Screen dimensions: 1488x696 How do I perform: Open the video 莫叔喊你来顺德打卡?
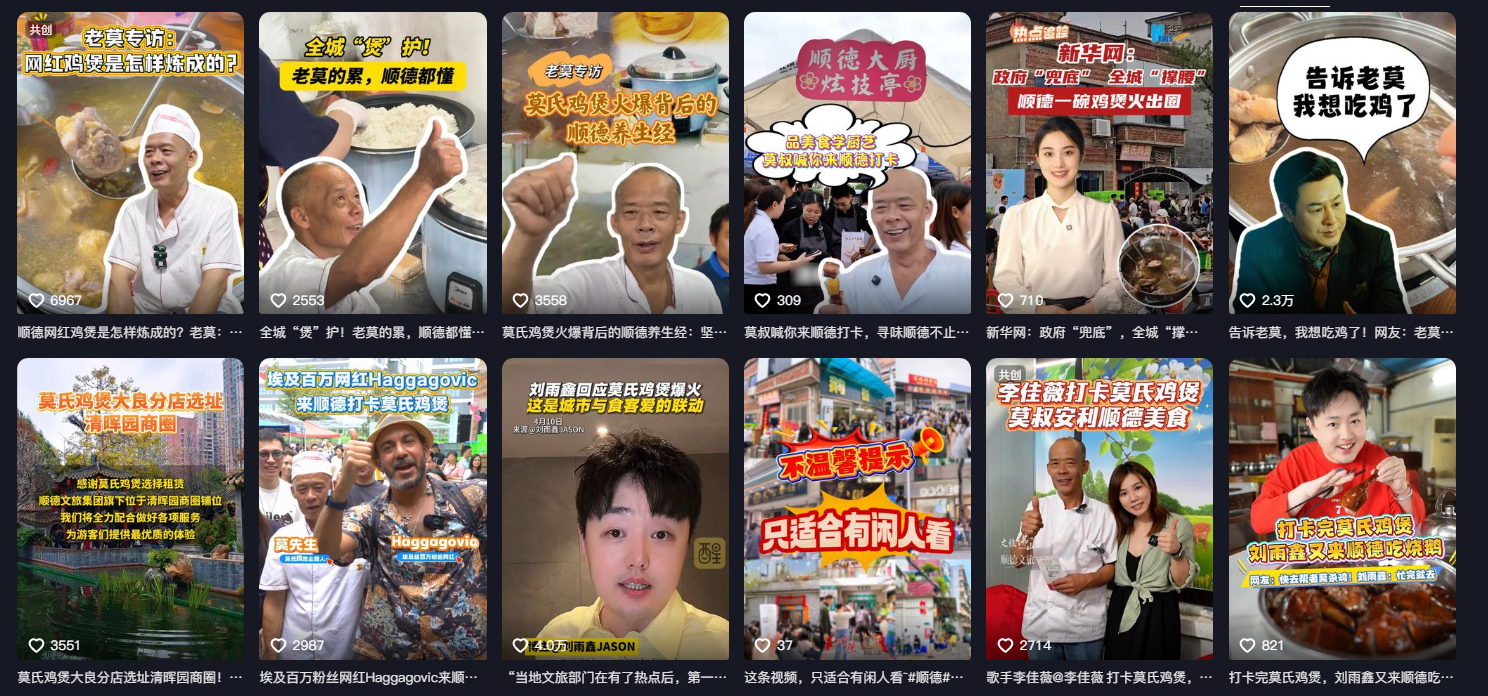pos(857,163)
